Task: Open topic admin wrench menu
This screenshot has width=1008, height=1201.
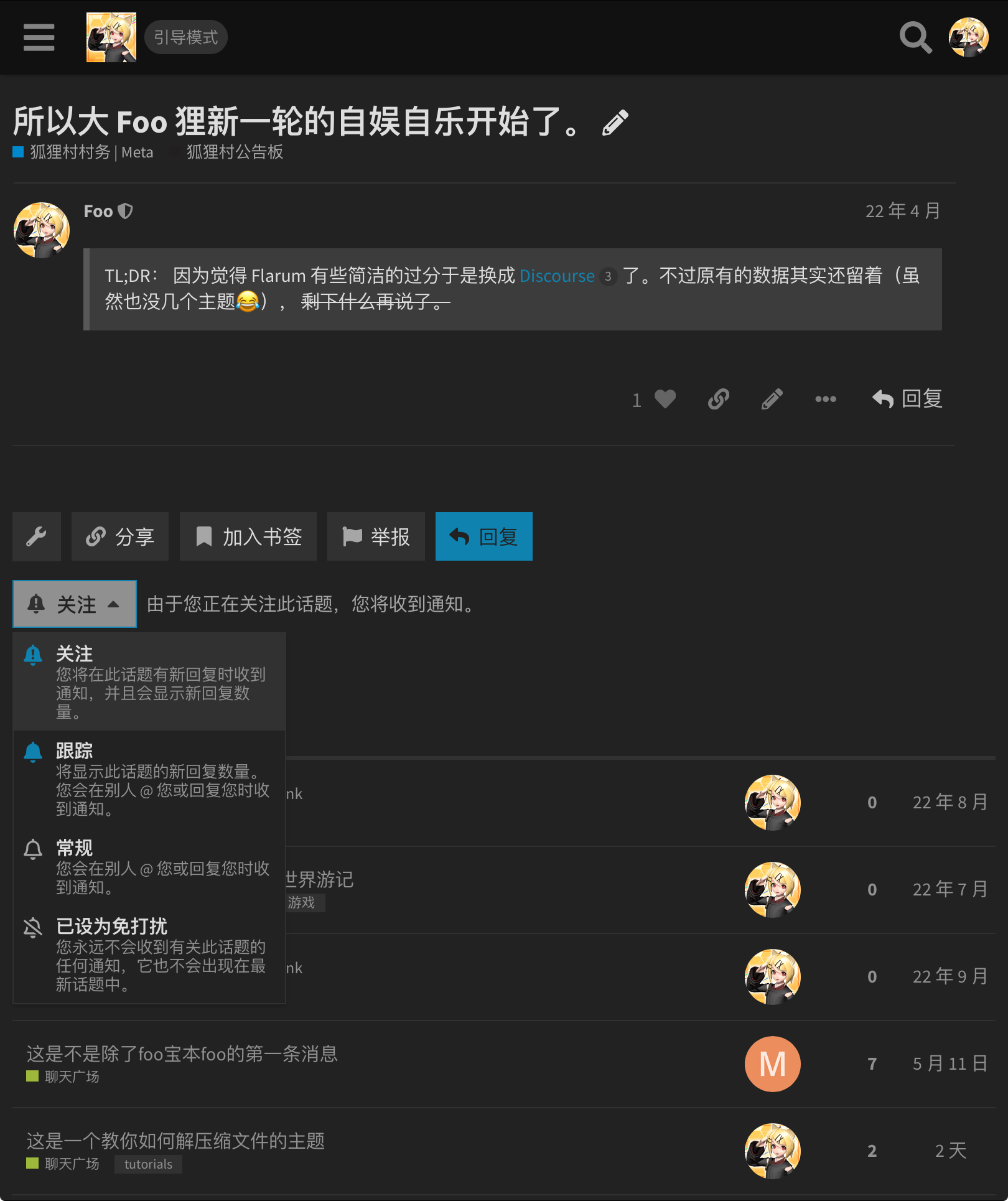Action: point(37,536)
